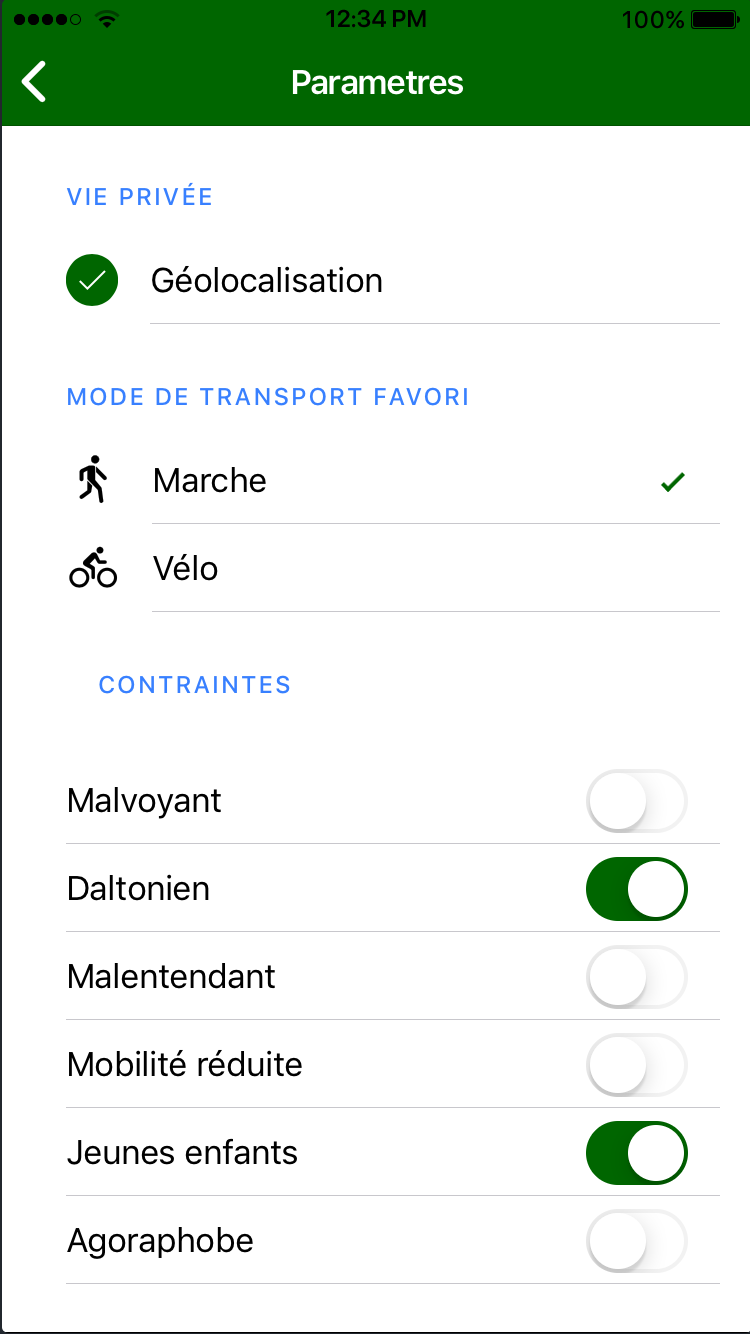Screen dimensions: 750x1334
Task: Choose Vélo as favorite transport mode
Action: [x=186, y=569]
